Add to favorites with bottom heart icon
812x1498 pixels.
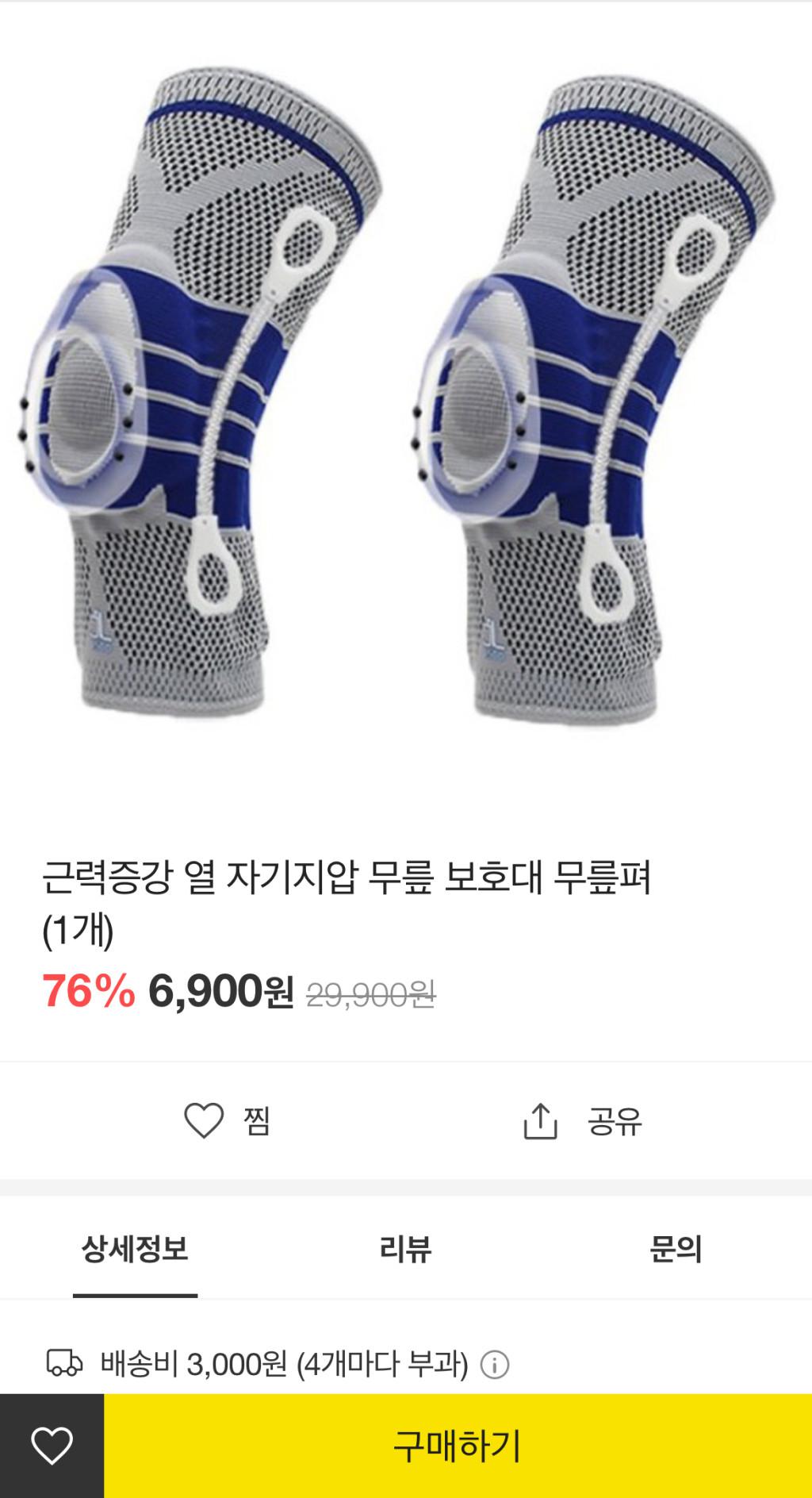(x=52, y=1446)
